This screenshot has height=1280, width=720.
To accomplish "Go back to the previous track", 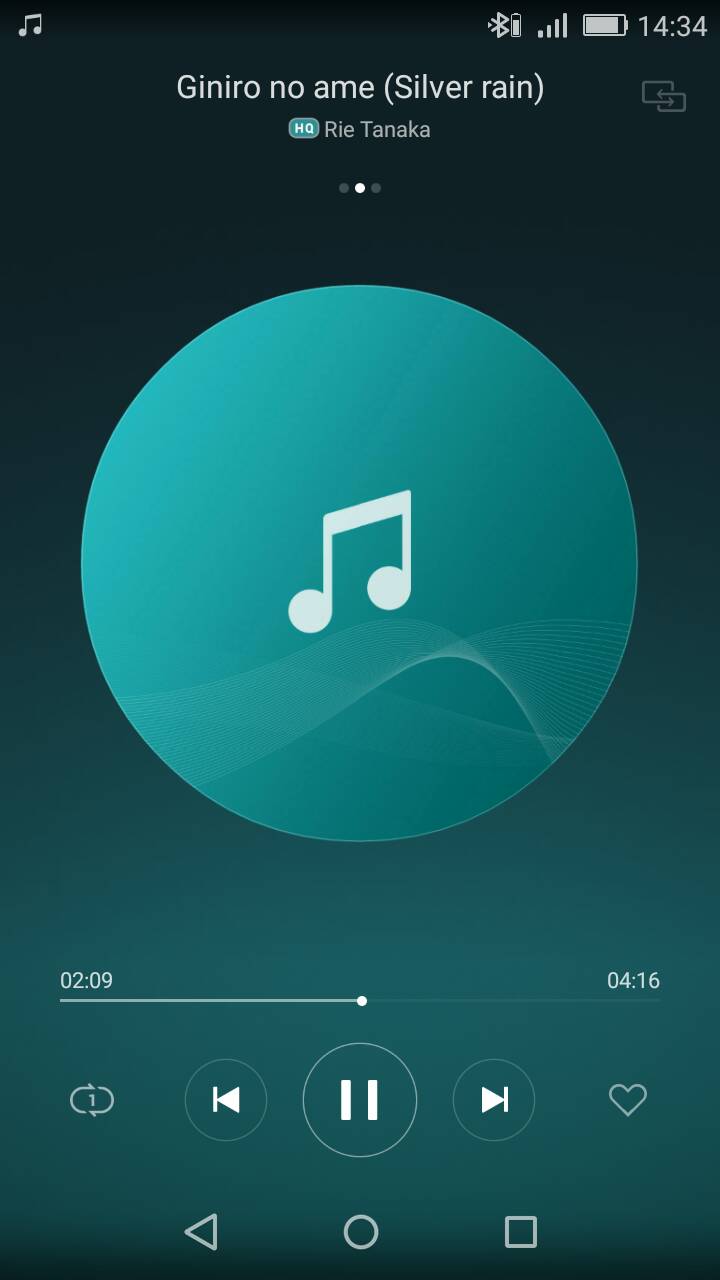I will (226, 1100).
